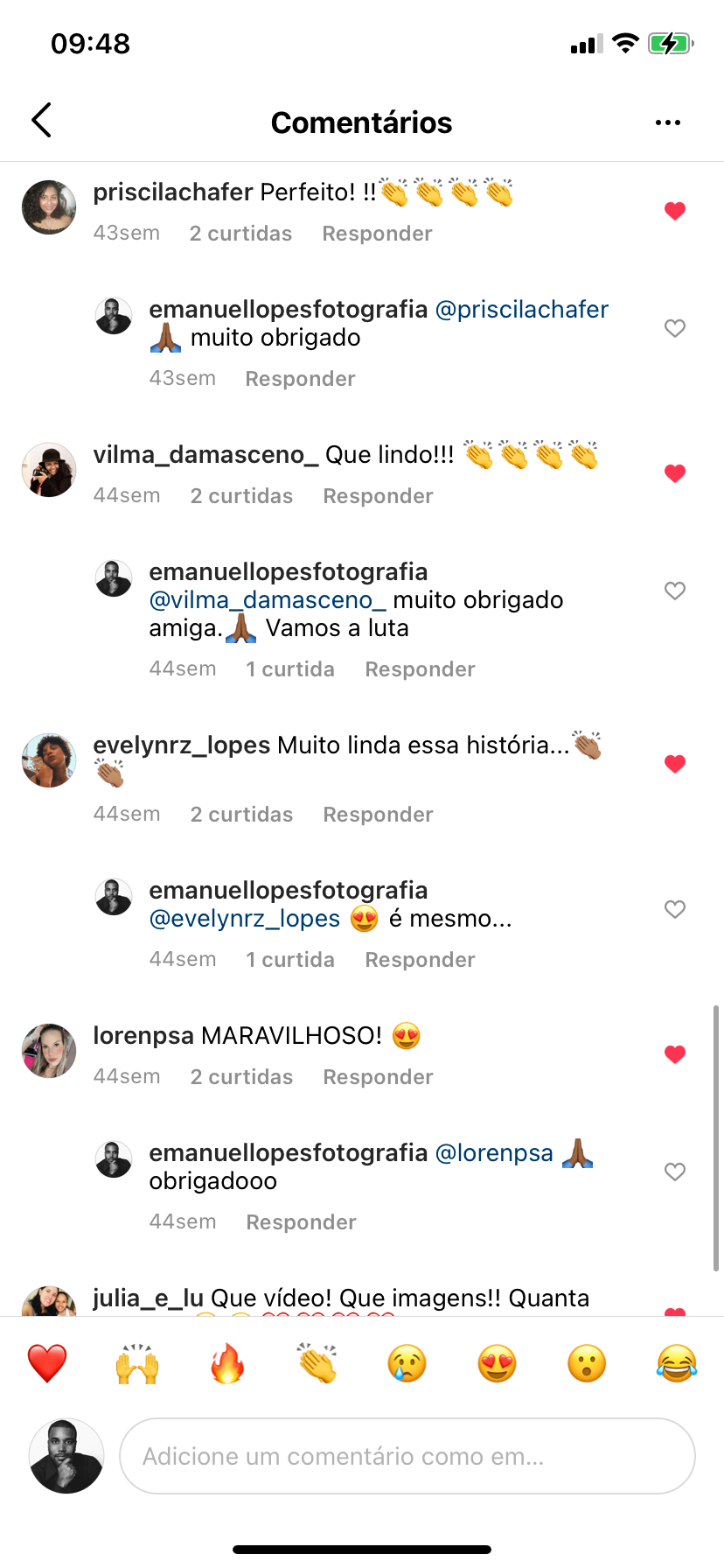
Task: Reply to vilma_damasceno_'s Que lindo comment
Action: click(378, 496)
